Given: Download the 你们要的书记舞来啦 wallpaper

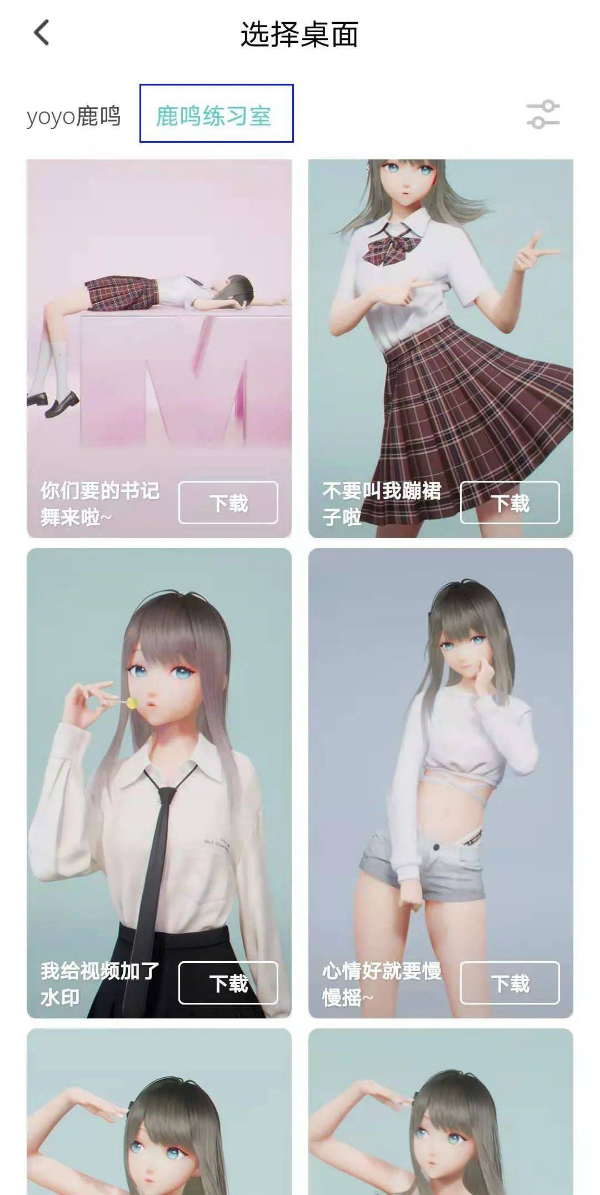Looking at the screenshot, I should tap(228, 503).
